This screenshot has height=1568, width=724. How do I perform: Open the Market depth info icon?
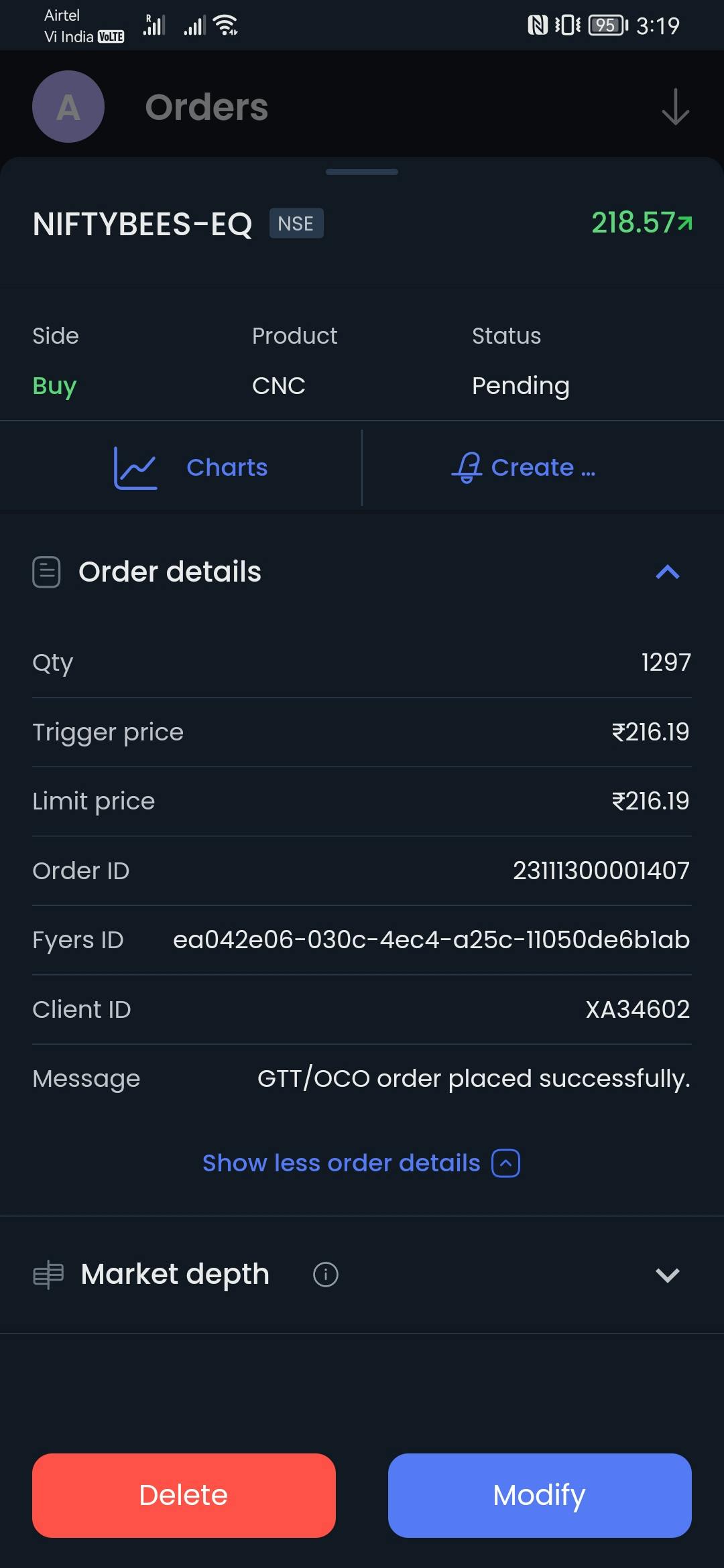point(326,1275)
